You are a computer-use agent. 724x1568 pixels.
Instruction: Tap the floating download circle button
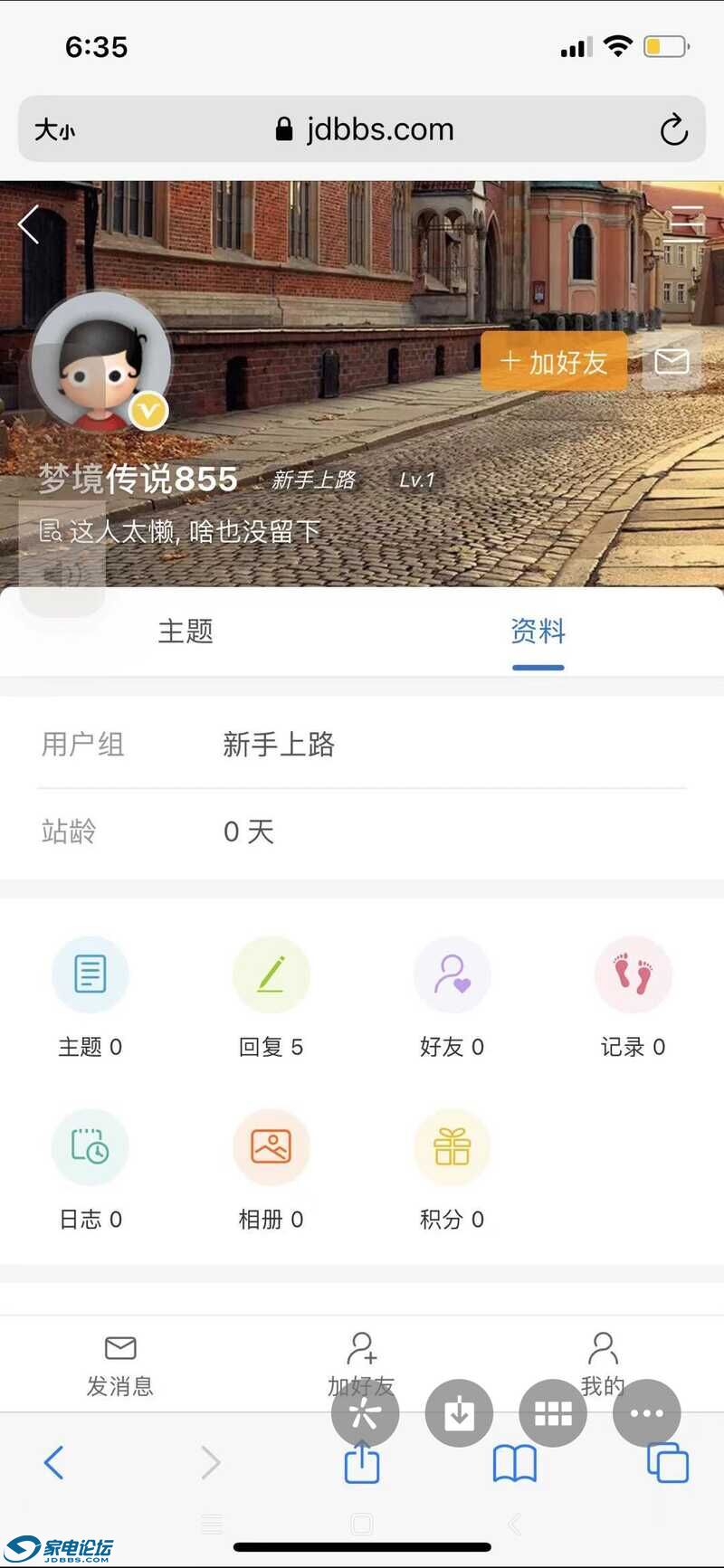tap(459, 1412)
